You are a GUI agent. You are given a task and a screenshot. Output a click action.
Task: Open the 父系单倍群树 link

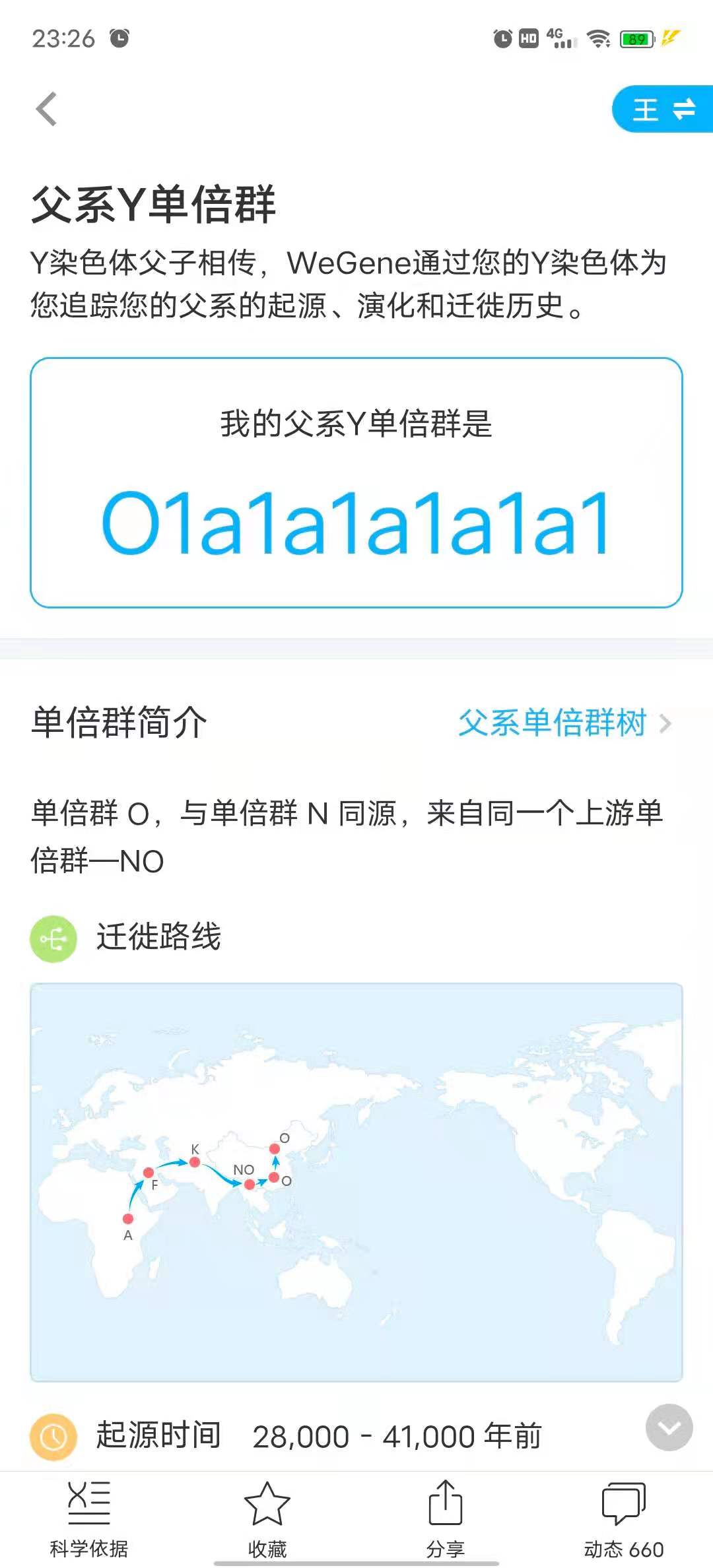(x=565, y=723)
